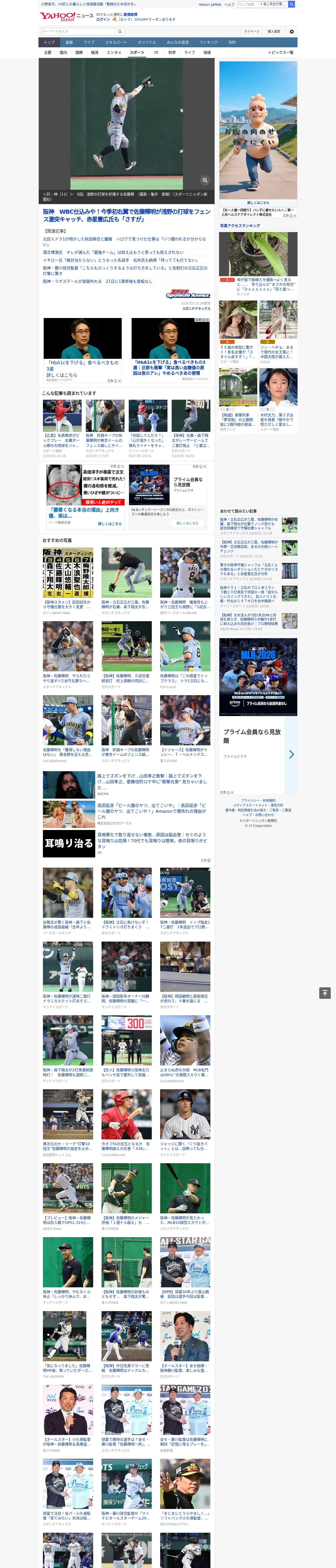Enlarge the main article photo with zoom icon
Image resolution: width=336 pixels, height=1568 pixels.
(205, 180)
